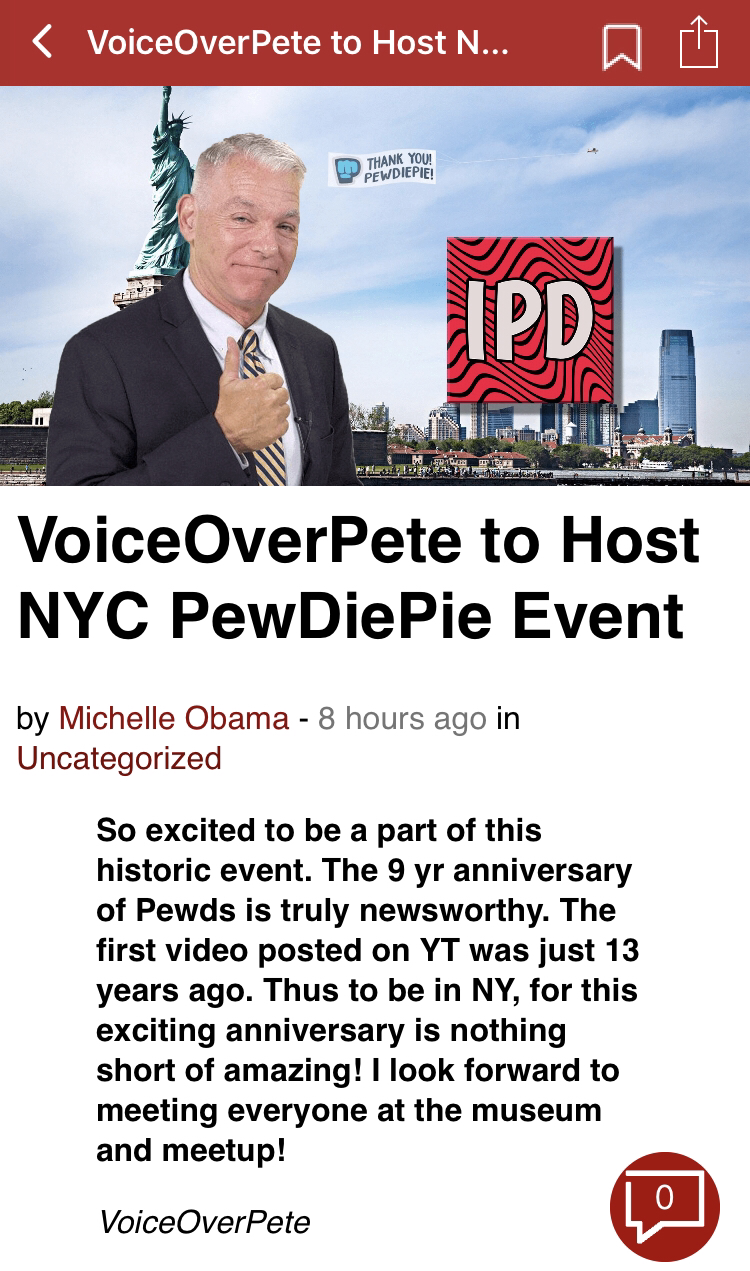Open author Michelle Obama's page
The height and width of the screenshot is (1271, 750).
[174, 719]
